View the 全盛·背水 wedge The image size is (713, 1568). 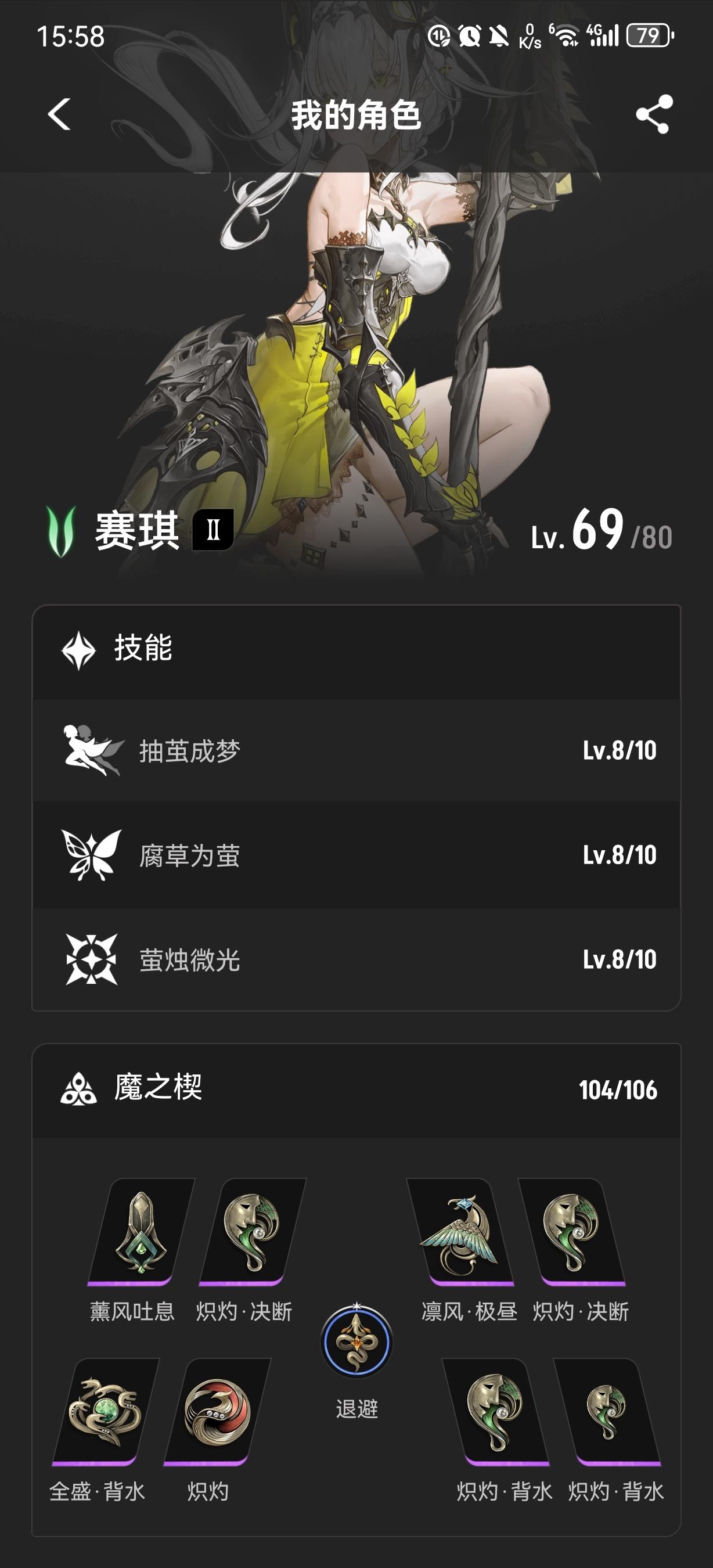coord(105,1412)
